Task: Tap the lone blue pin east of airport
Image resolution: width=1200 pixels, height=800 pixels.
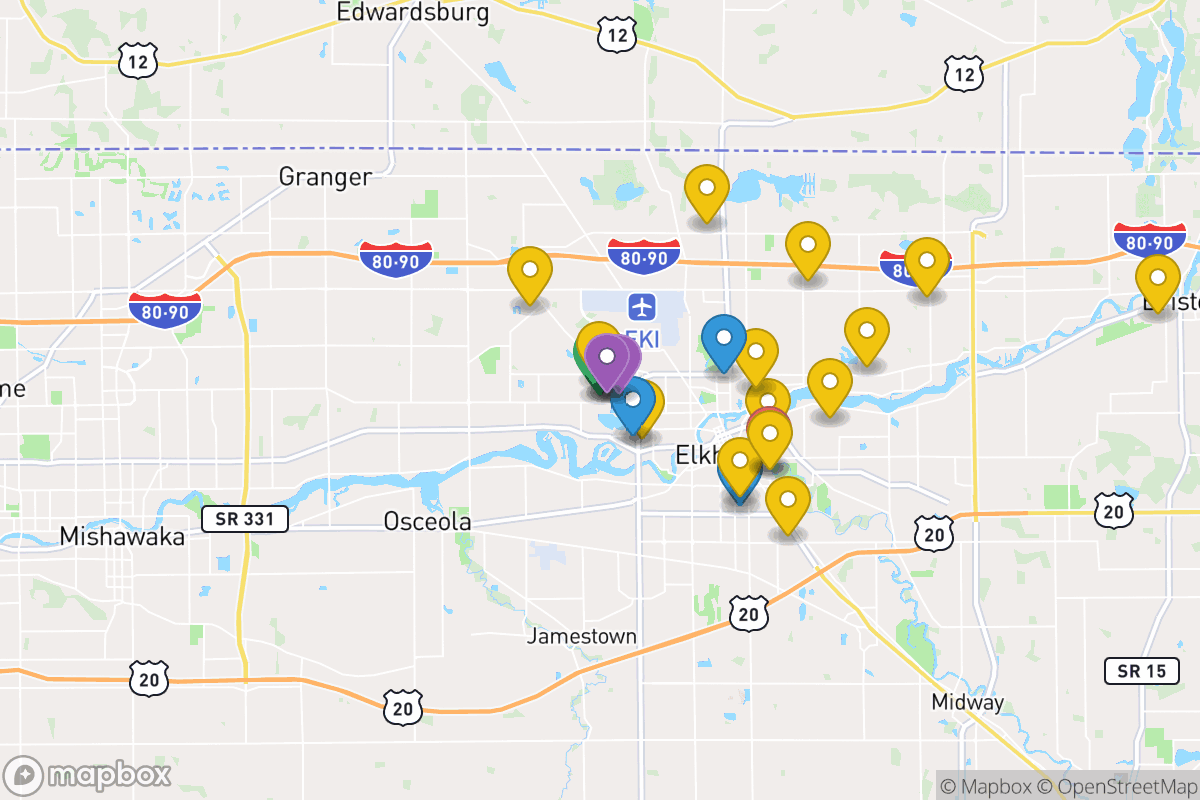Action: click(723, 337)
